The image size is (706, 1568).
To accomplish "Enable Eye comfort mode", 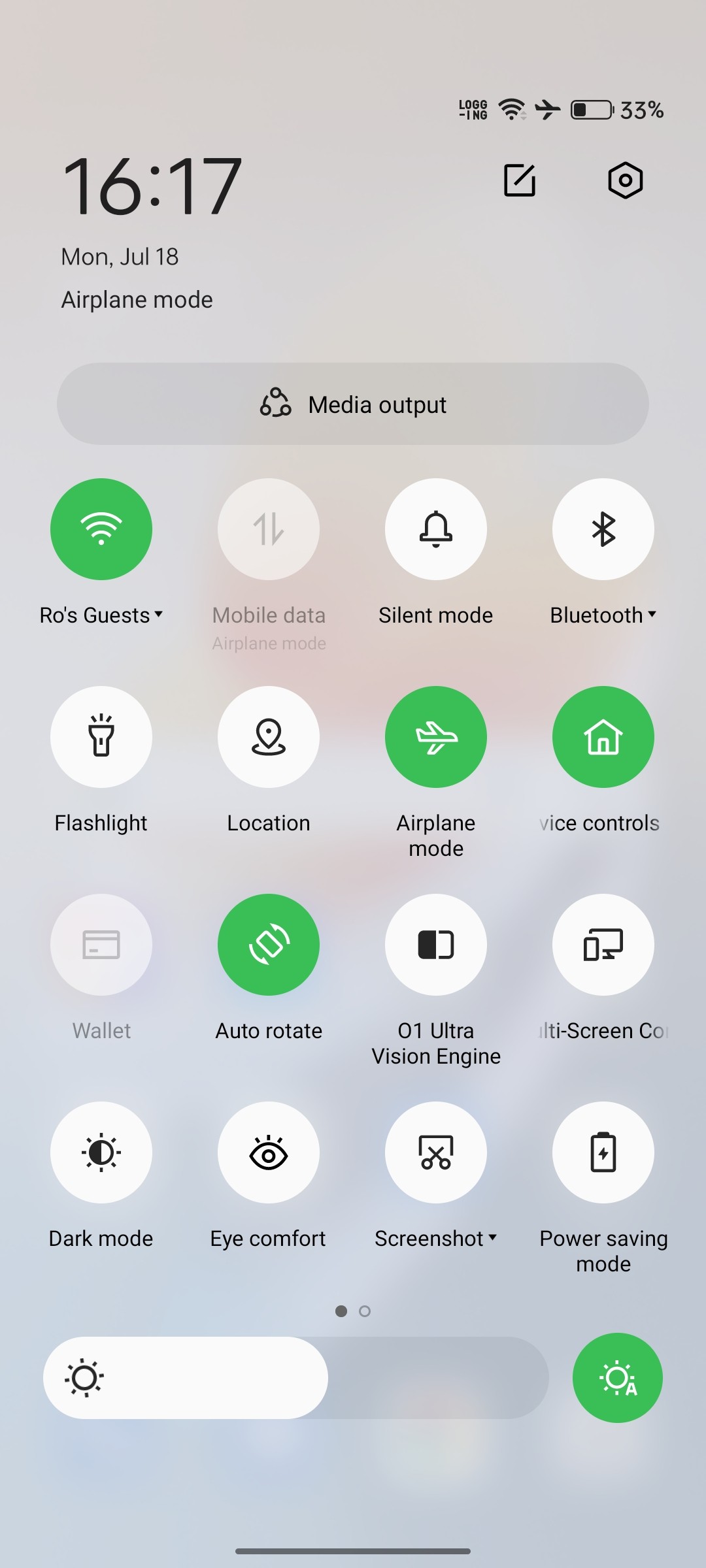I will [268, 1152].
